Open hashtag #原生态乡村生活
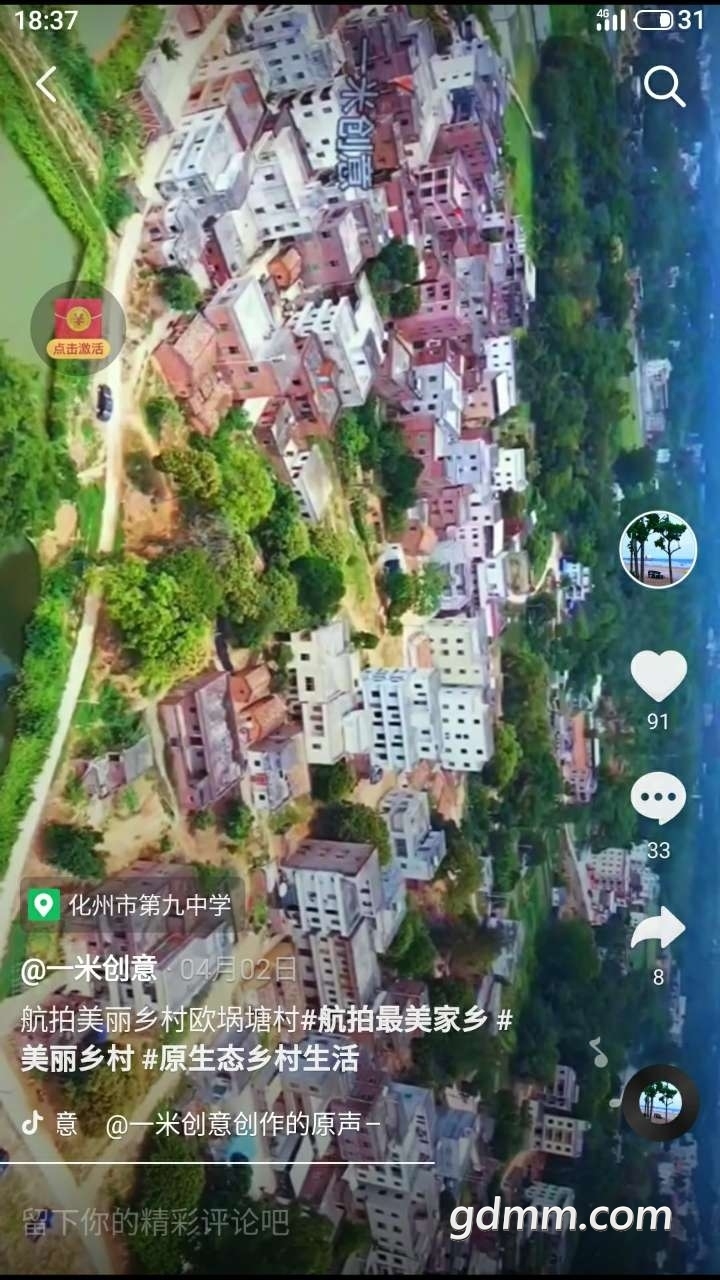This screenshot has width=720, height=1280. click(250, 1060)
